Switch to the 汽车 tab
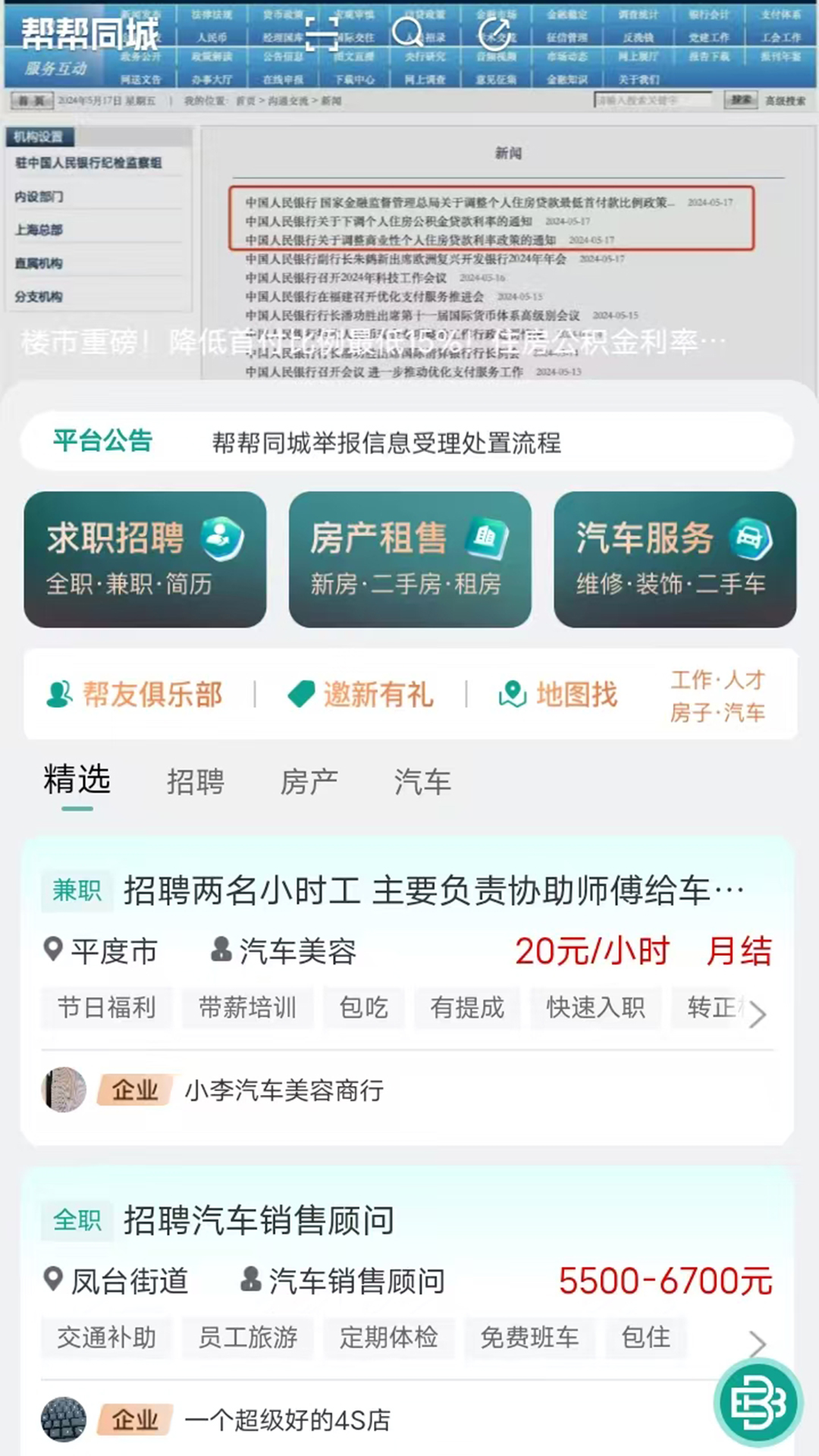 [x=422, y=782]
